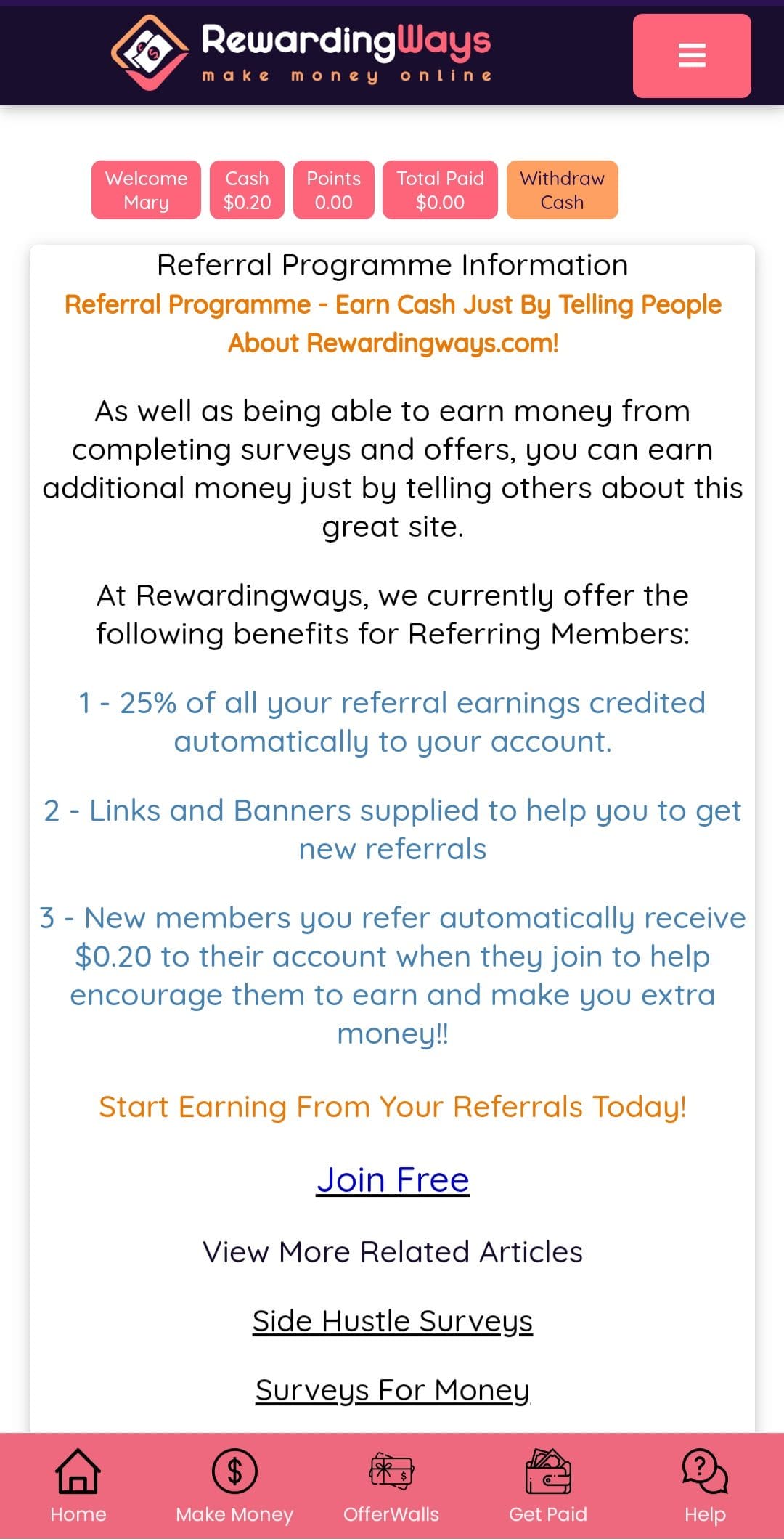The width and height of the screenshot is (784, 1539).
Task: Tap the Cash $0.20 balance chip
Action: pyautogui.click(x=247, y=190)
